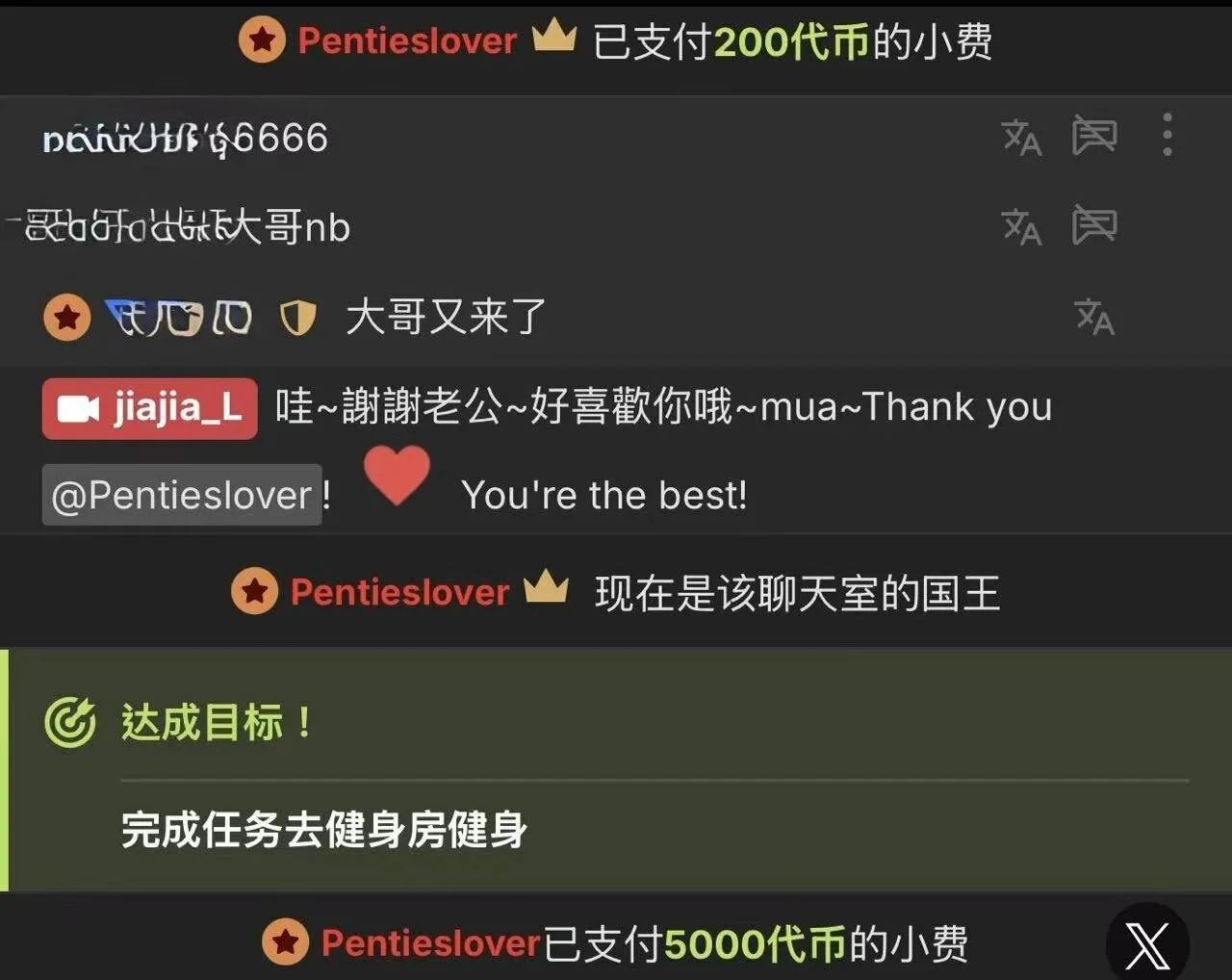
Task: Open Pentieslover's profile from the 200代币 tip
Action: click(x=406, y=40)
